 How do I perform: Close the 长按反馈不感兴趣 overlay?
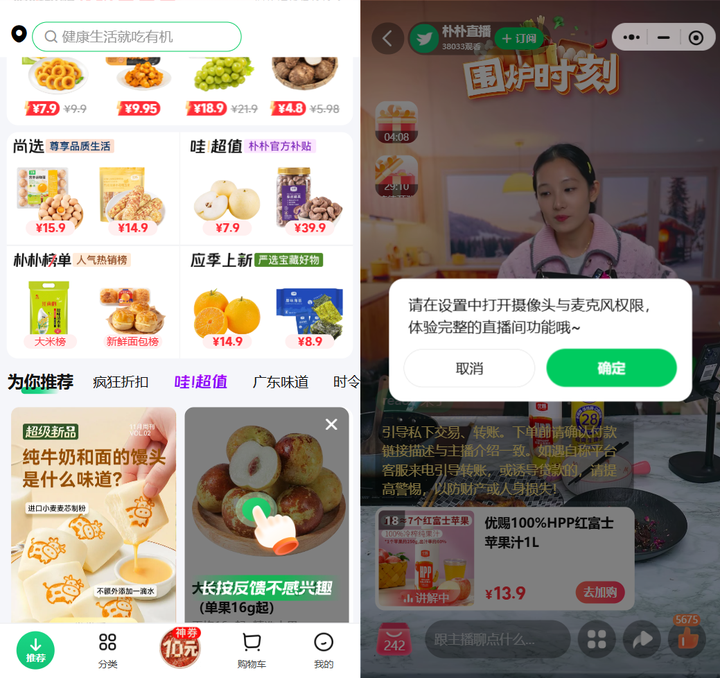pyautogui.click(x=331, y=425)
